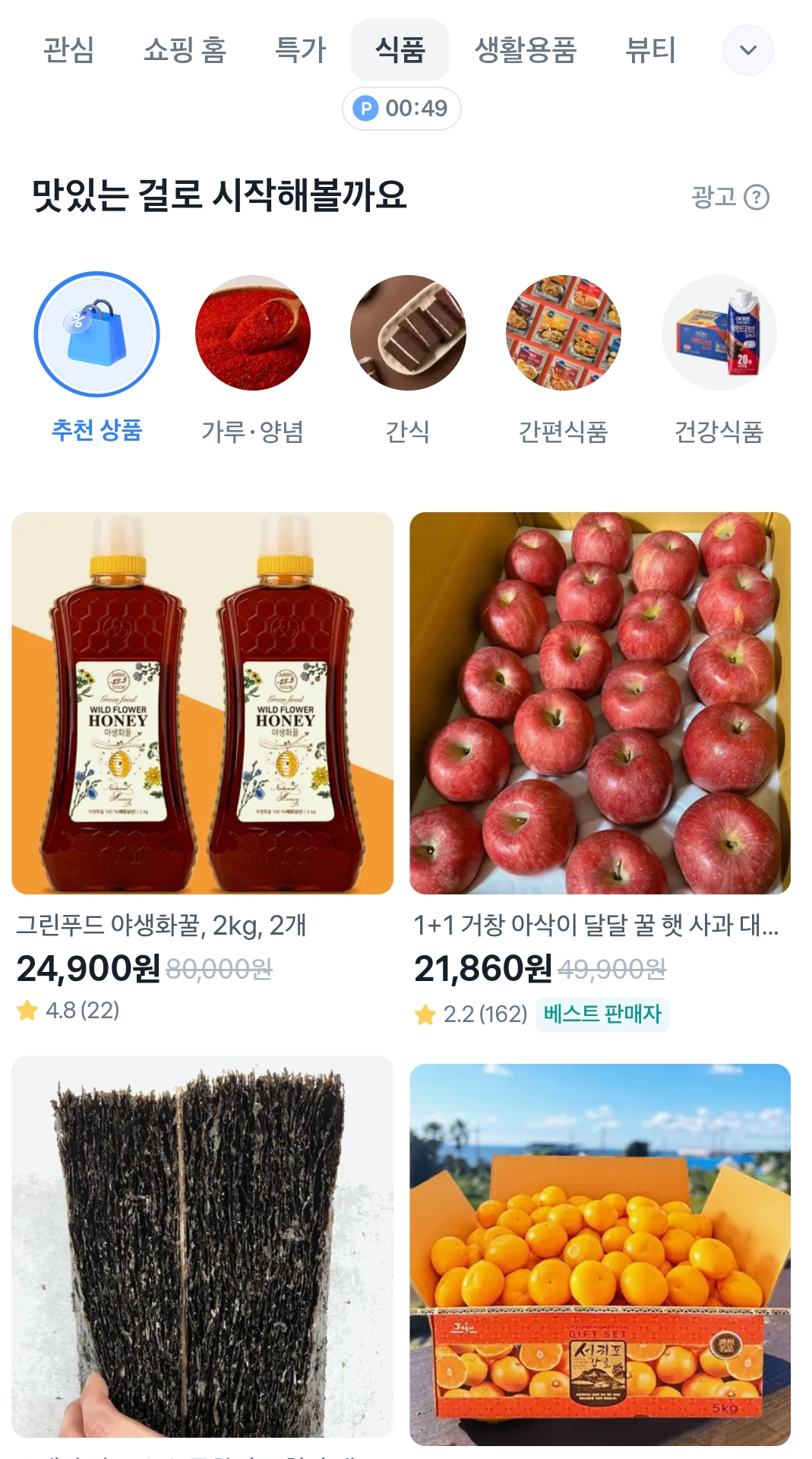This screenshot has height=1459, width=812.
Task: Select the 생활용품 tab
Action: tap(526, 50)
